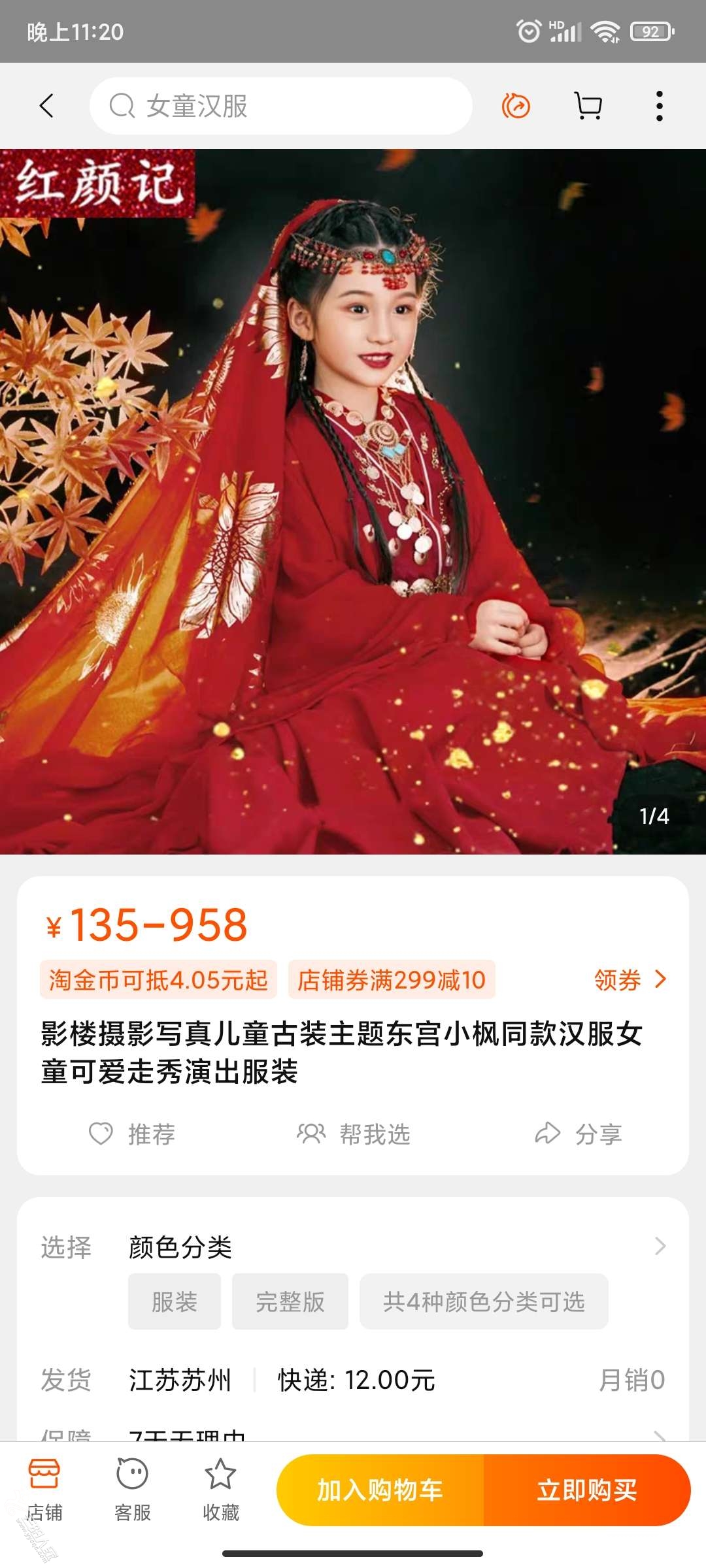The height and width of the screenshot is (1568, 706).
Task: Tap 加入购物车 to add to cart
Action: coord(380,1490)
